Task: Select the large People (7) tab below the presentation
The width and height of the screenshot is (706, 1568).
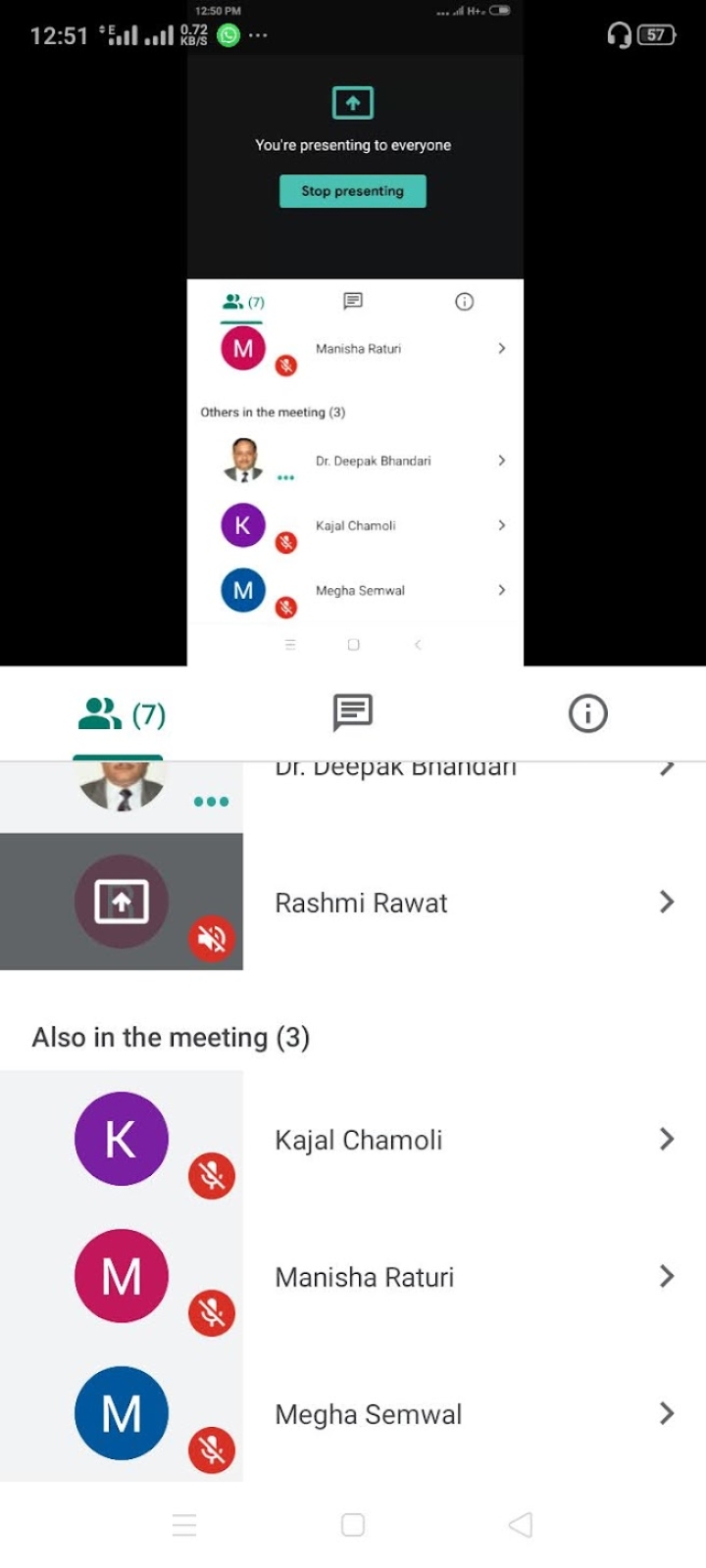Action: 122,713
